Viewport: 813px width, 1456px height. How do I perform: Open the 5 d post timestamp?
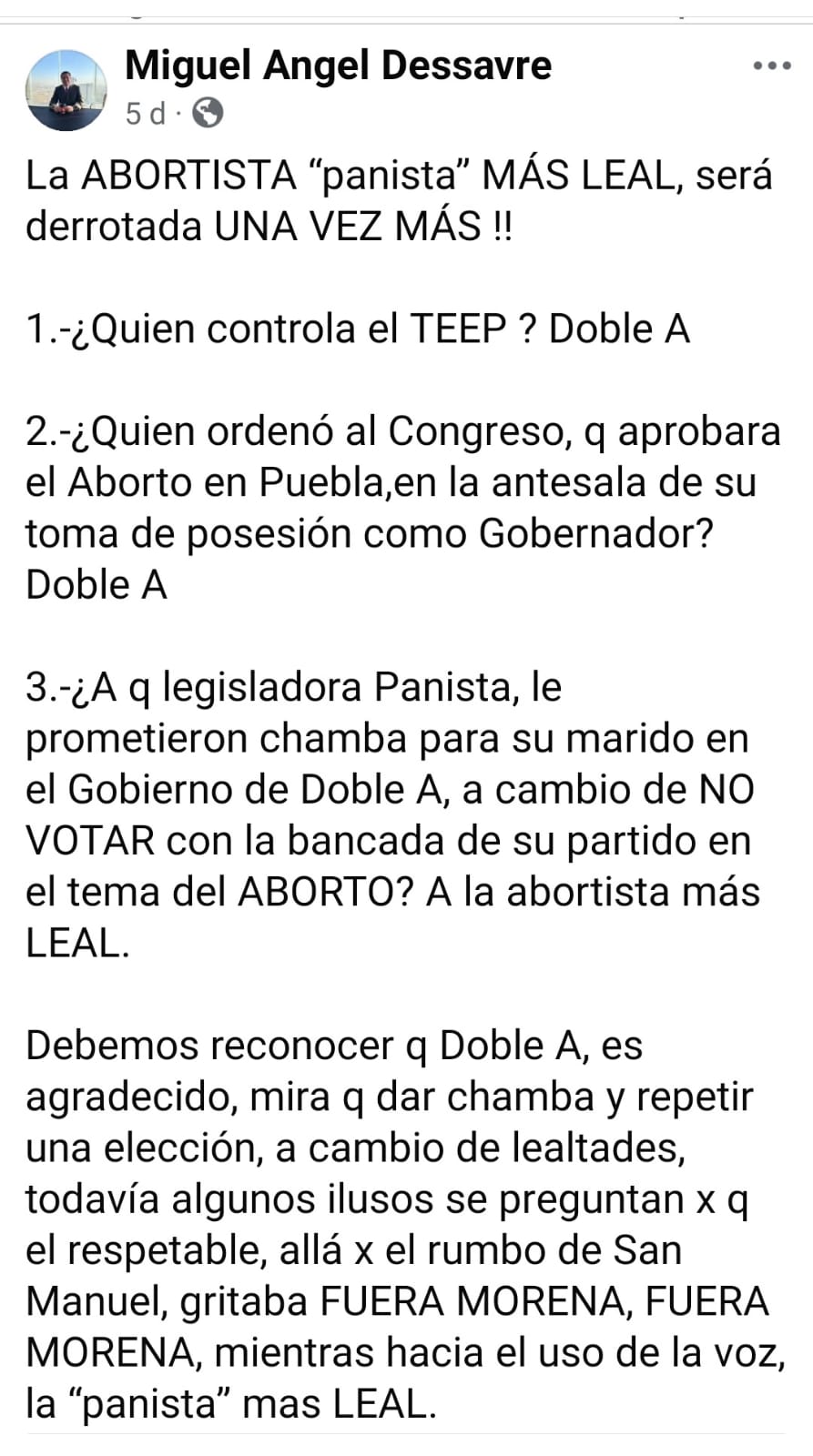point(146,114)
